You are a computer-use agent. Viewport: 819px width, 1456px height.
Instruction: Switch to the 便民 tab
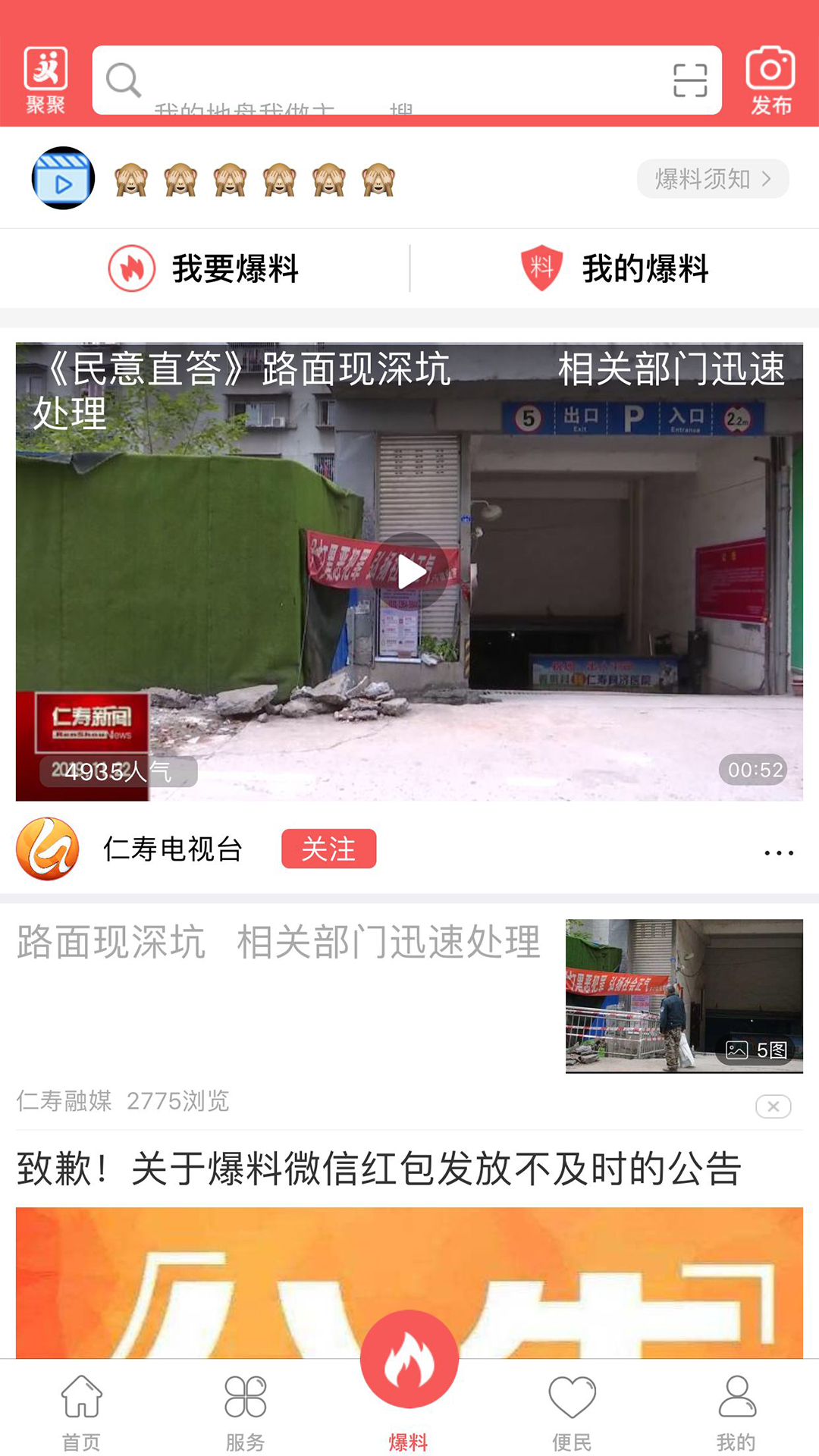click(x=572, y=1411)
